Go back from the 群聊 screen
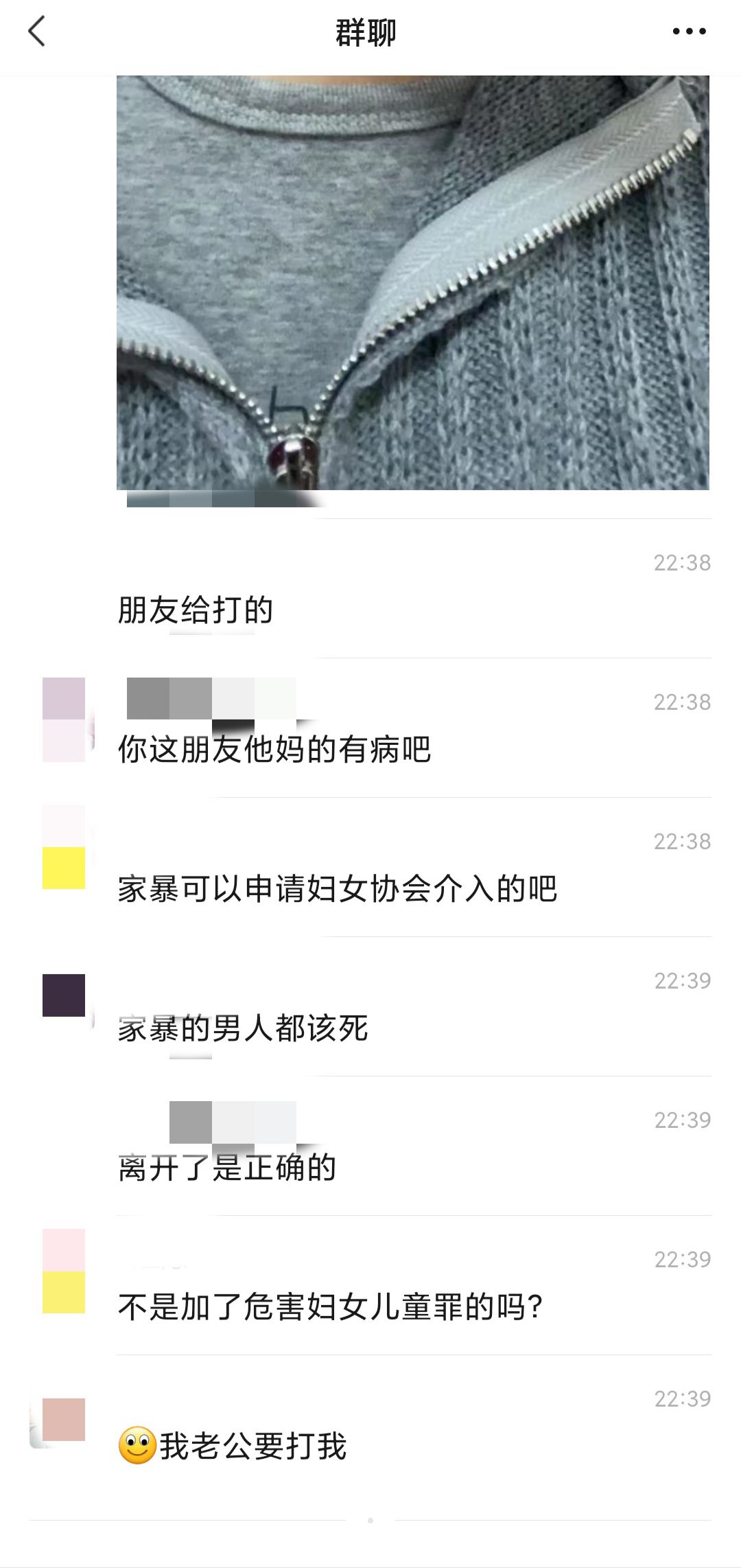The height and width of the screenshot is (1568, 741). click(36, 32)
